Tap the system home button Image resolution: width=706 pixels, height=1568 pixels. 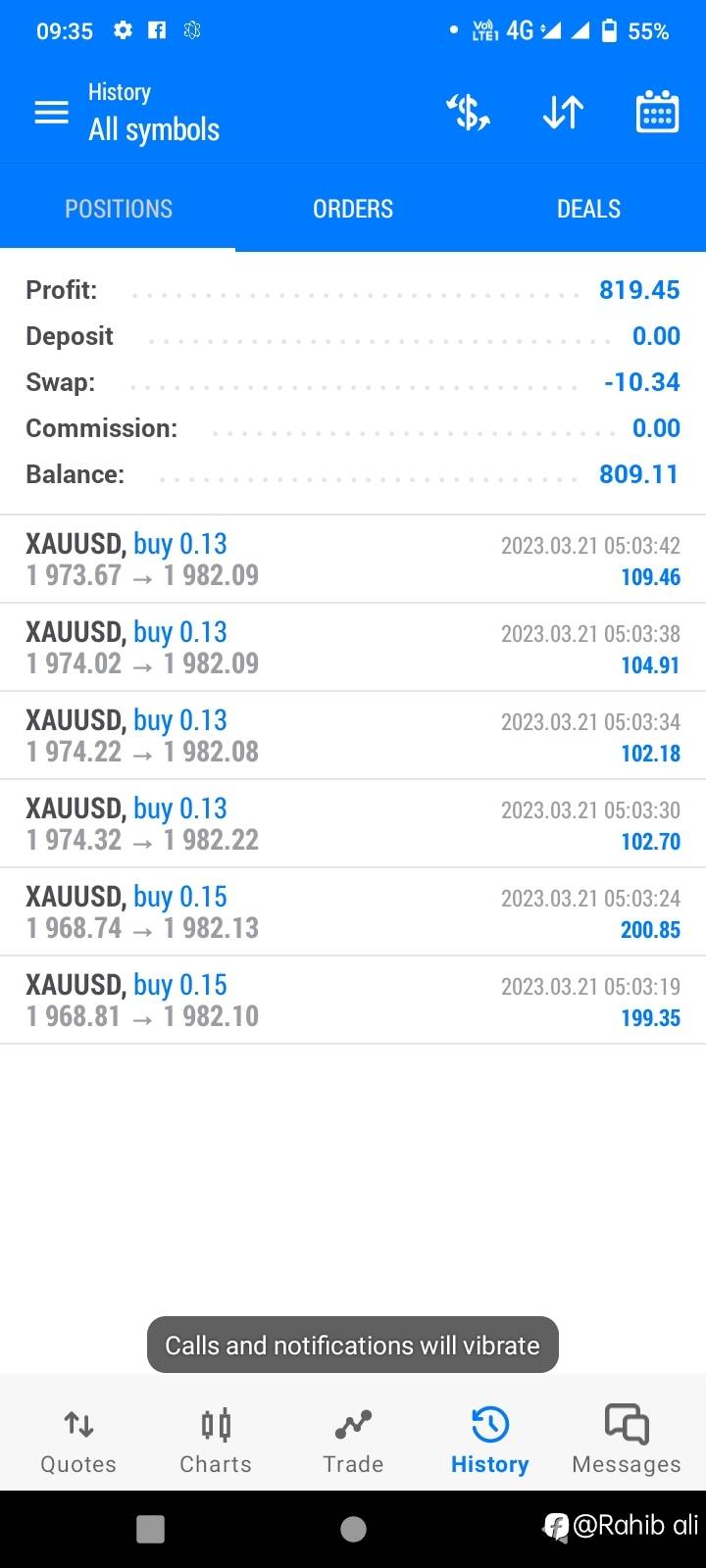coord(353,1529)
